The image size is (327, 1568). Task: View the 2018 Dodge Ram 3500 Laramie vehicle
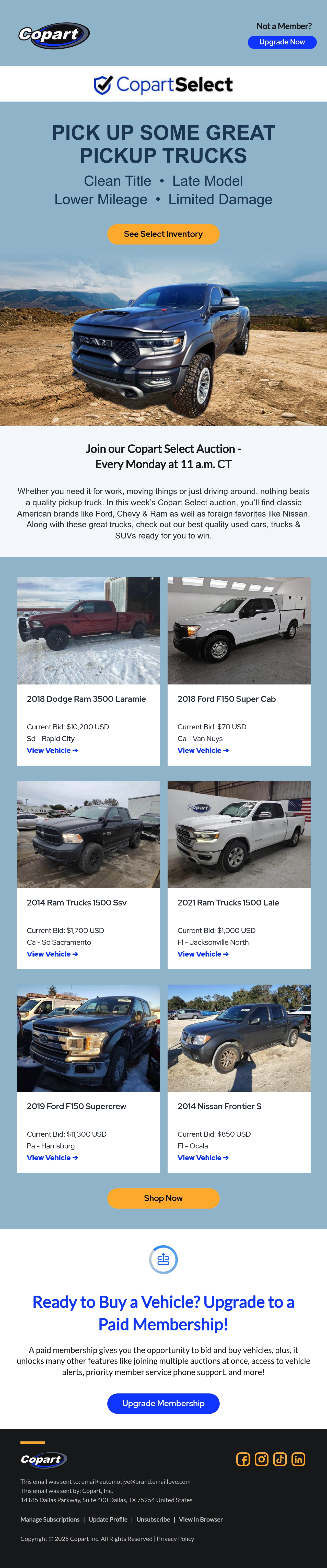point(52,751)
